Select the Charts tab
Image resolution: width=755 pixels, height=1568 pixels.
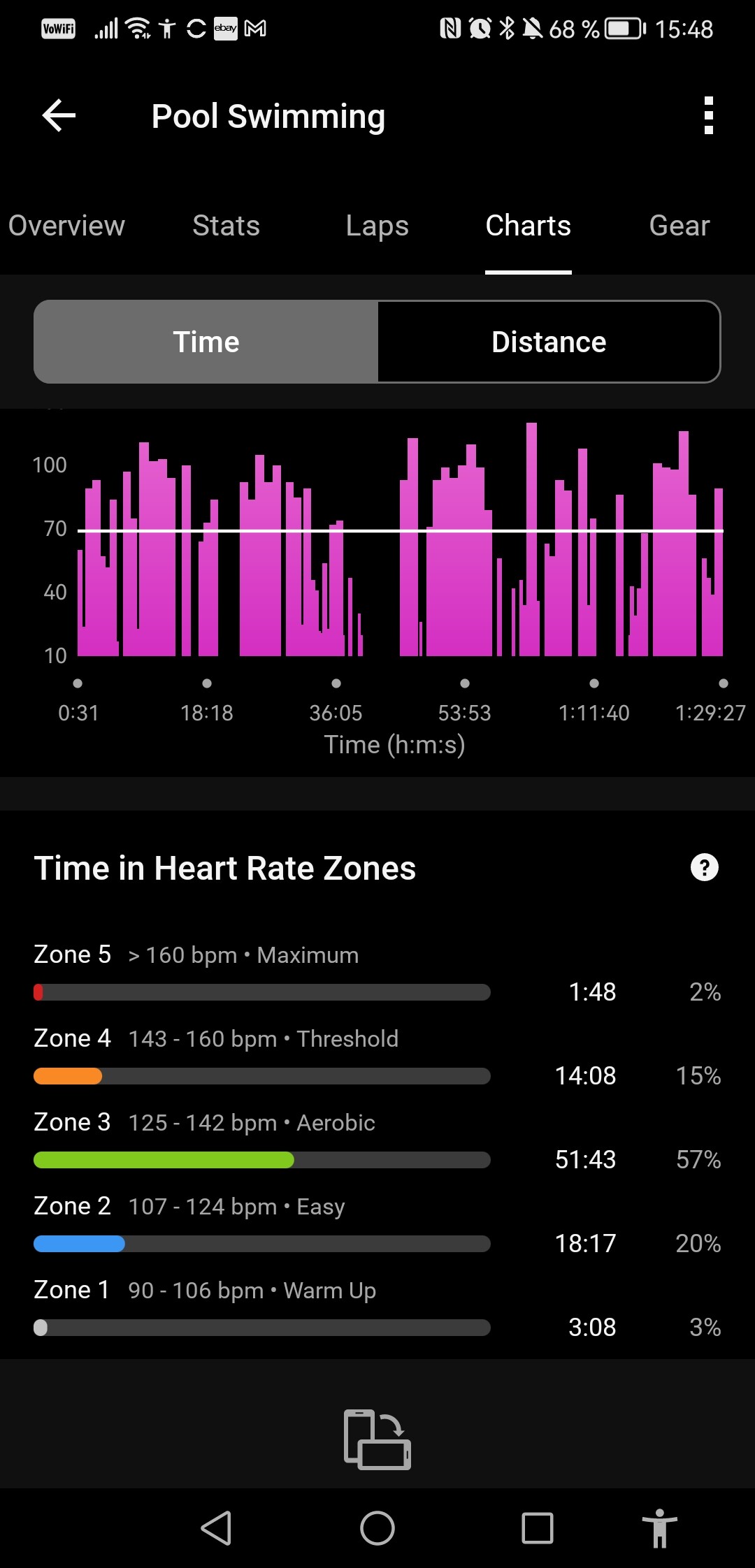point(528,226)
